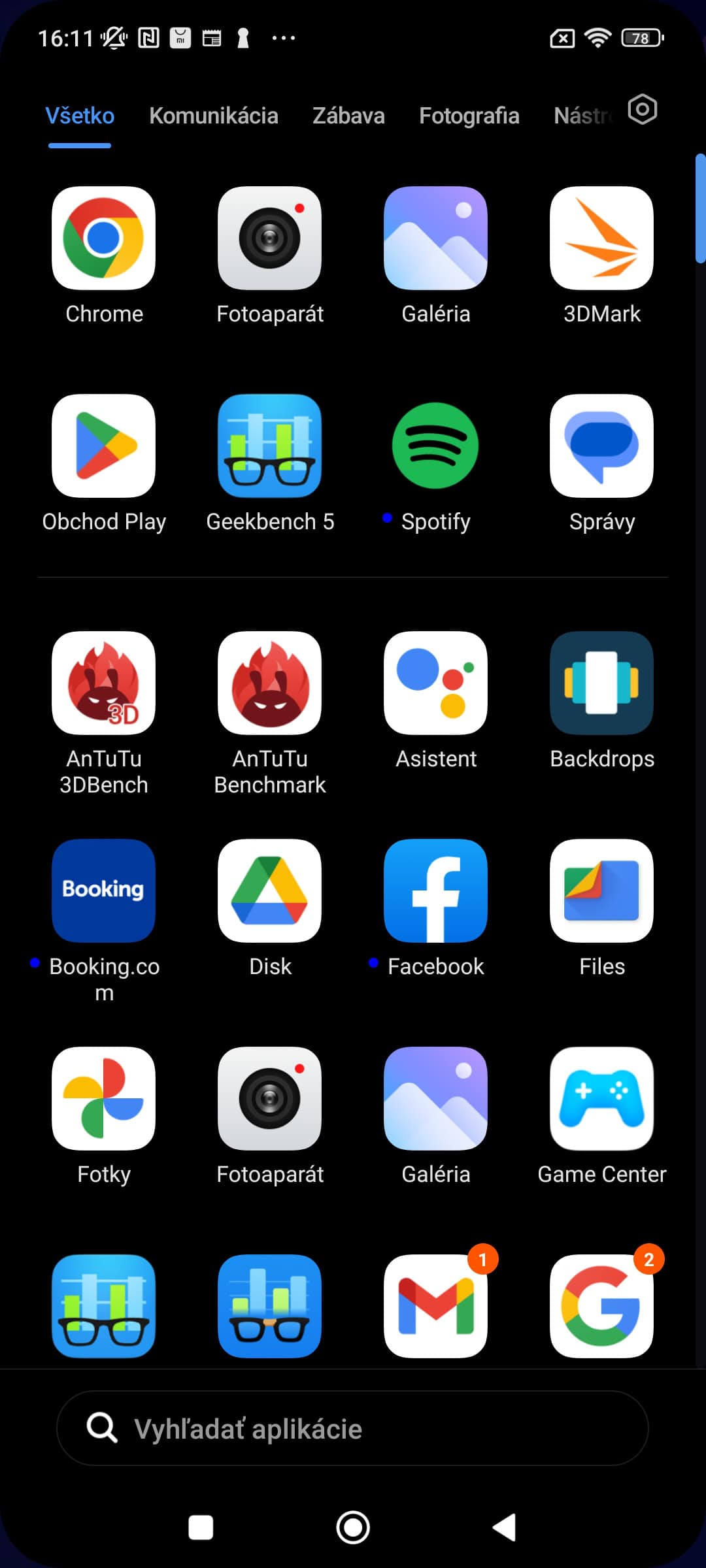The width and height of the screenshot is (706, 1568).
Task: Open AnTuTu Benchmark
Action: point(269,683)
